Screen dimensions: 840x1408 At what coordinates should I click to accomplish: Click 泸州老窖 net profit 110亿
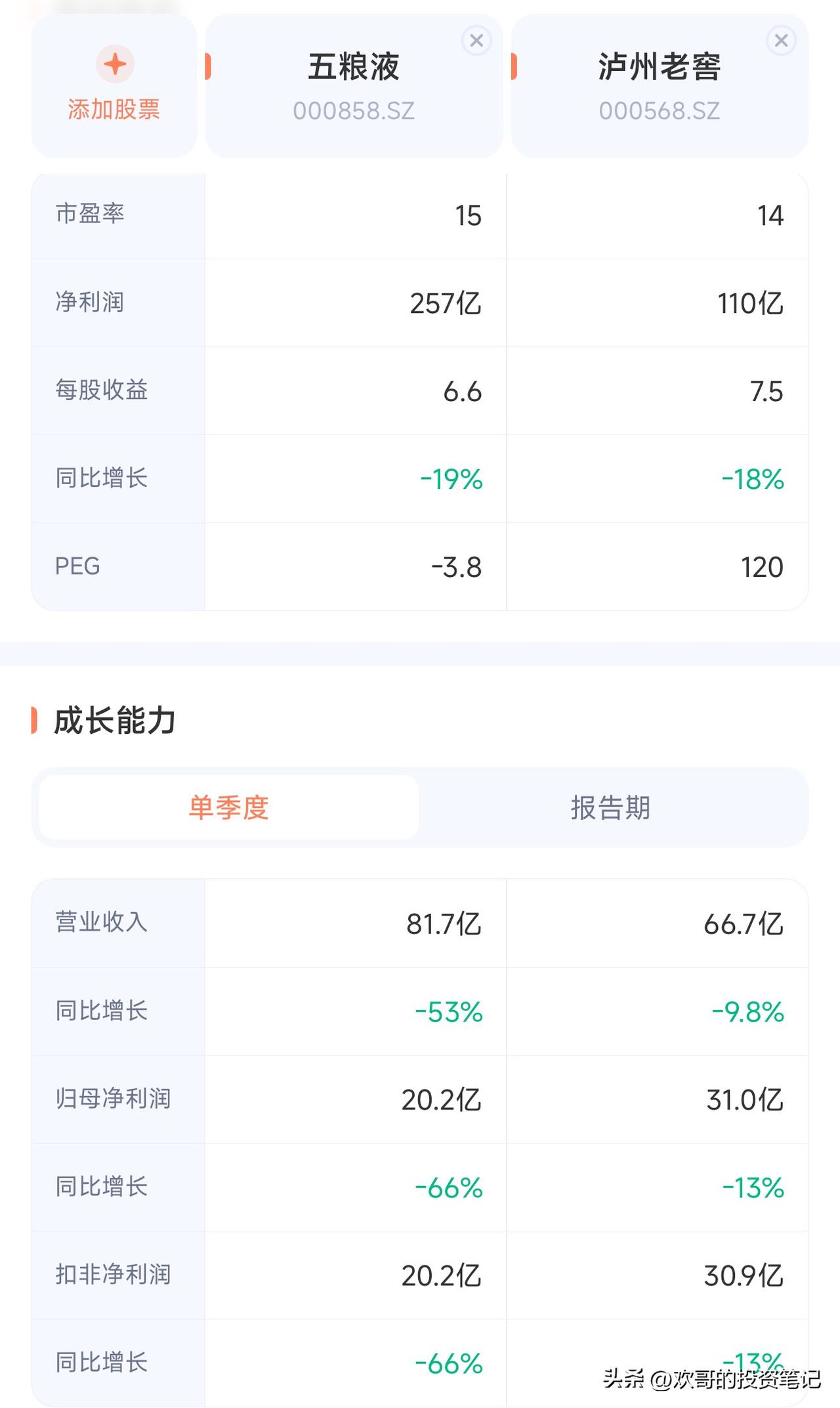click(x=751, y=303)
